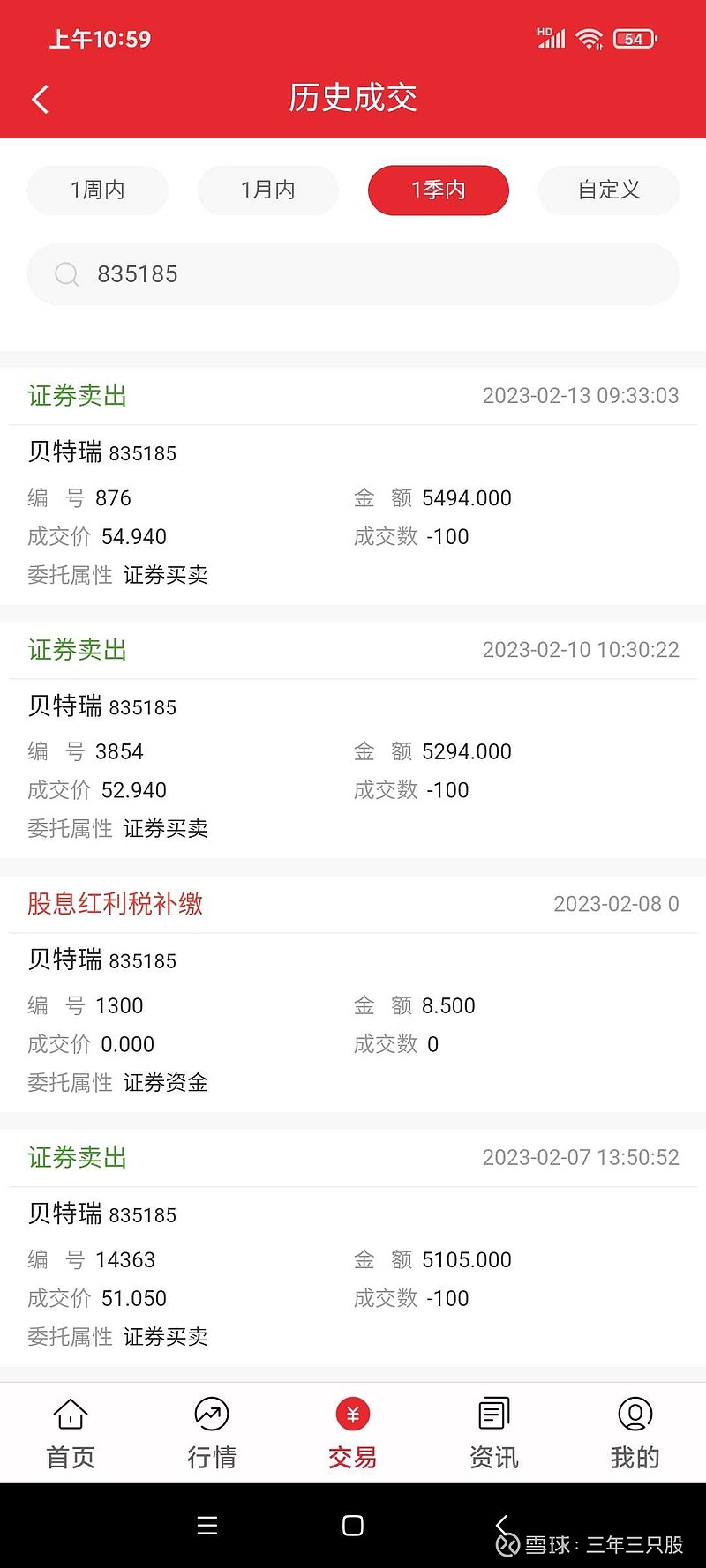
Task: Open the 自定义 custom date range
Action: pyautogui.click(x=608, y=190)
